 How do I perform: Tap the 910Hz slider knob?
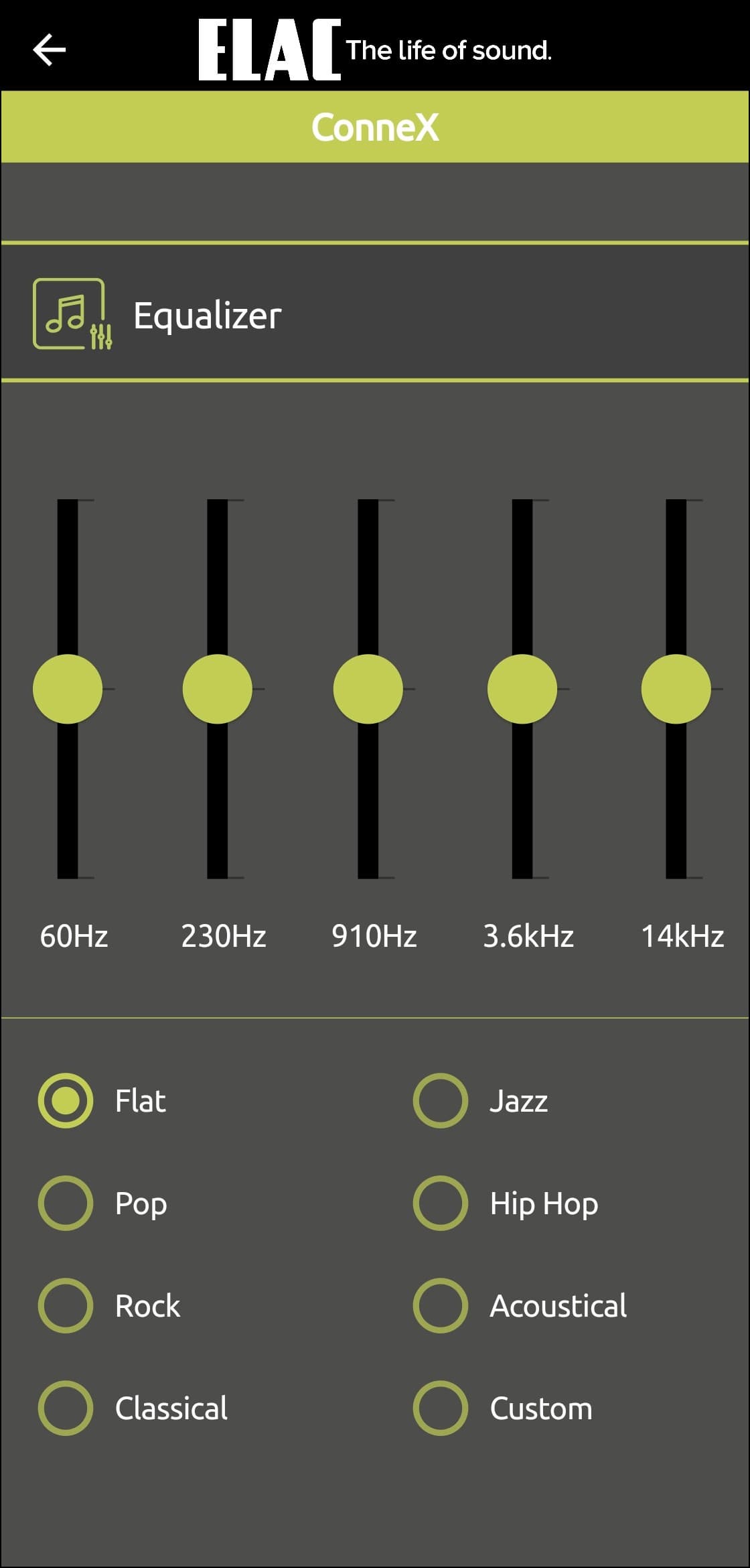[368, 689]
